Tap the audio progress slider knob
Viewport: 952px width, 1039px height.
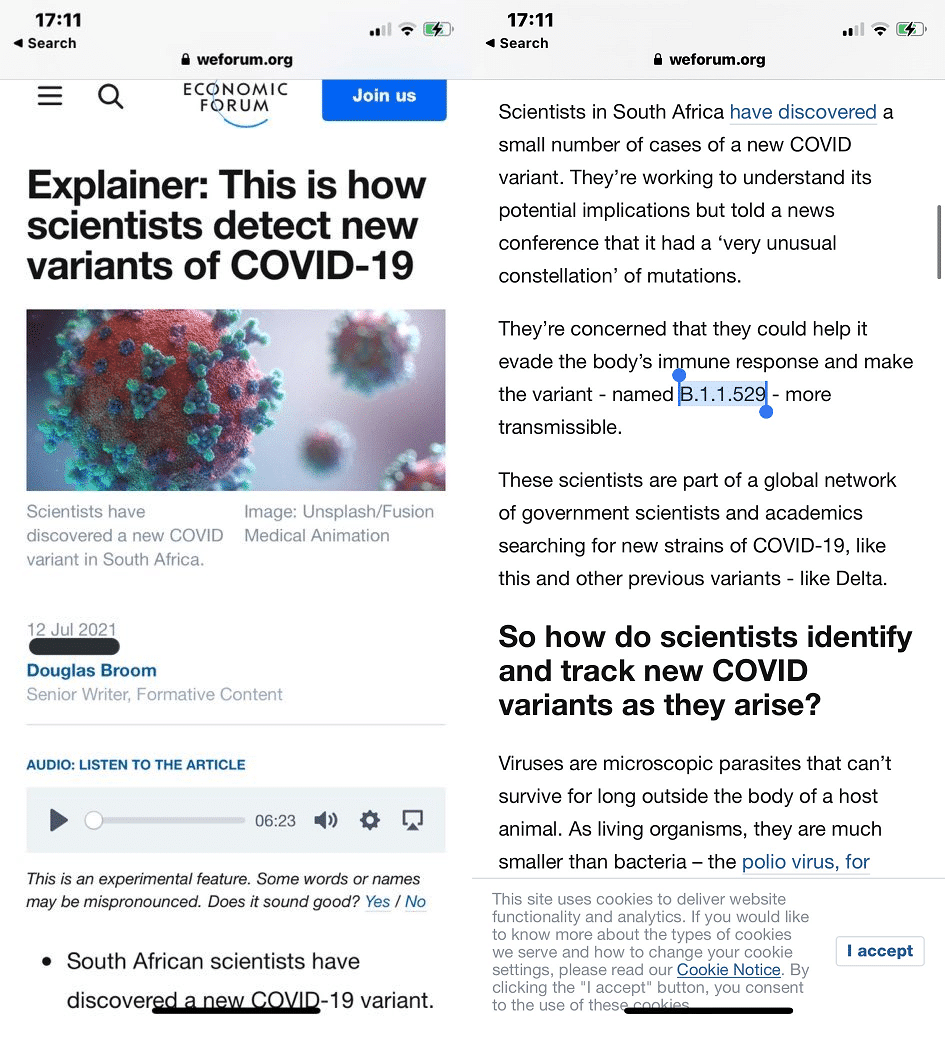(94, 820)
